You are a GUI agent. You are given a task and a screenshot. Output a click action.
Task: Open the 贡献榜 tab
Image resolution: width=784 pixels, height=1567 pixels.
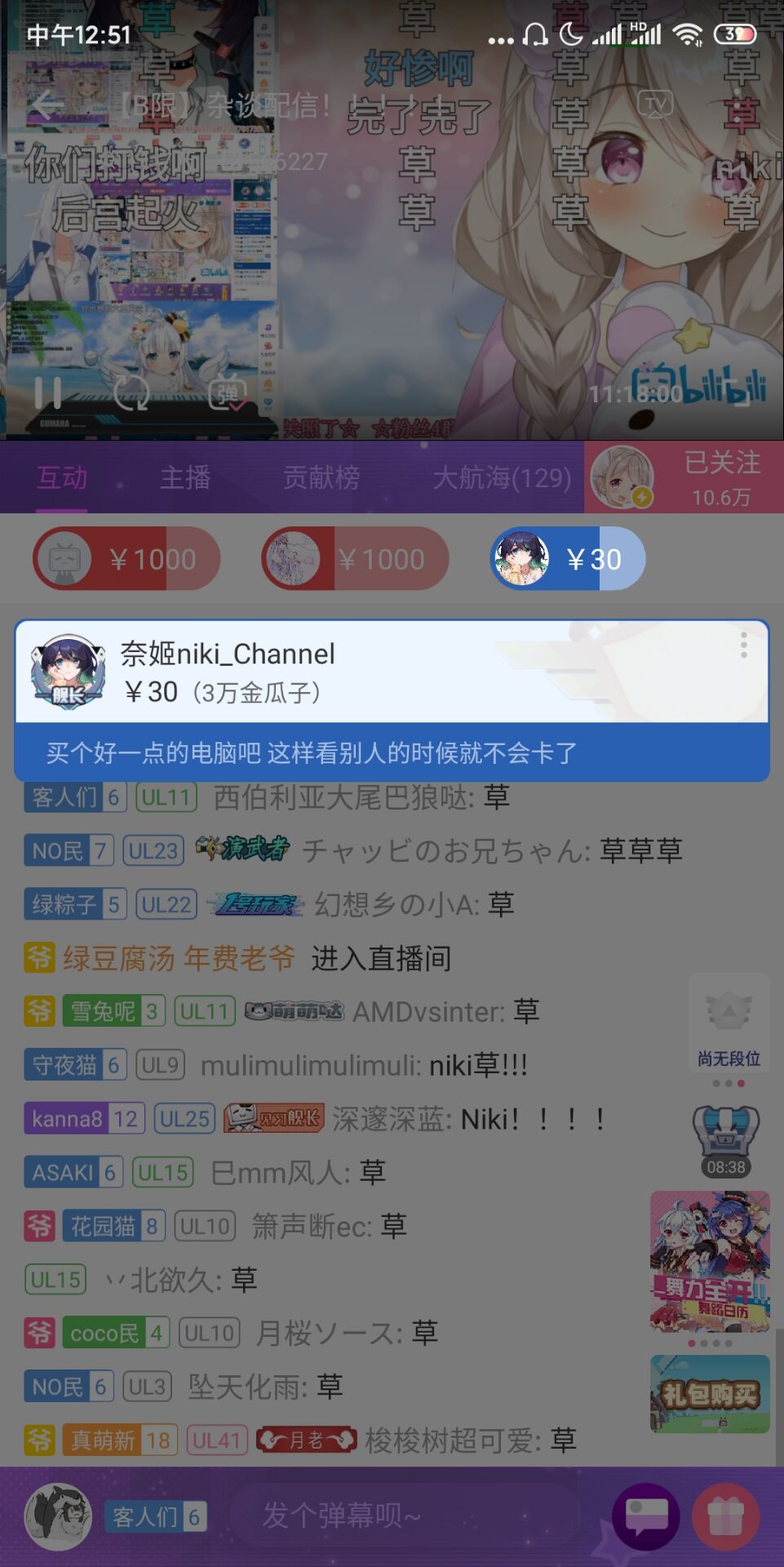click(x=321, y=477)
